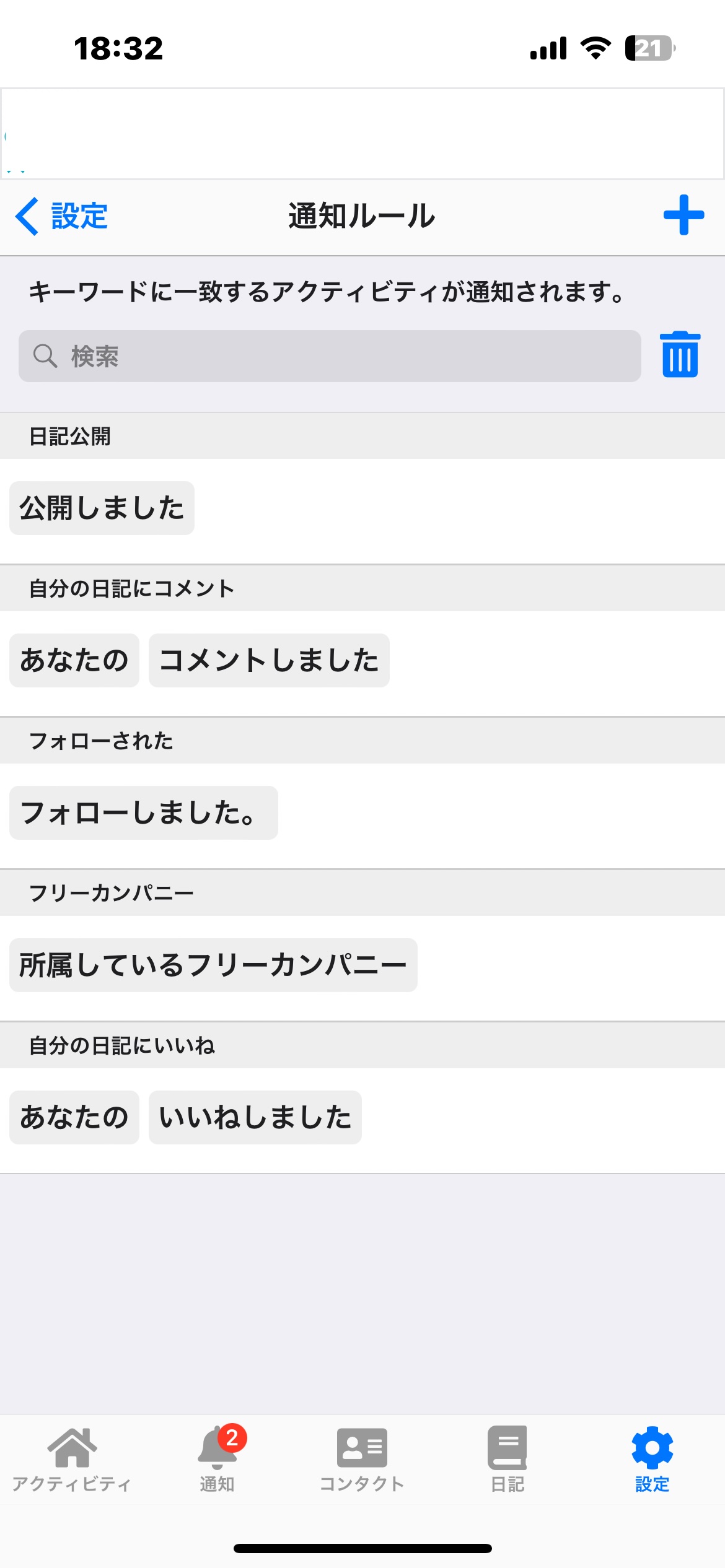
Task: Open the 所属しているフリーカンパニー rule
Action: coord(213,965)
